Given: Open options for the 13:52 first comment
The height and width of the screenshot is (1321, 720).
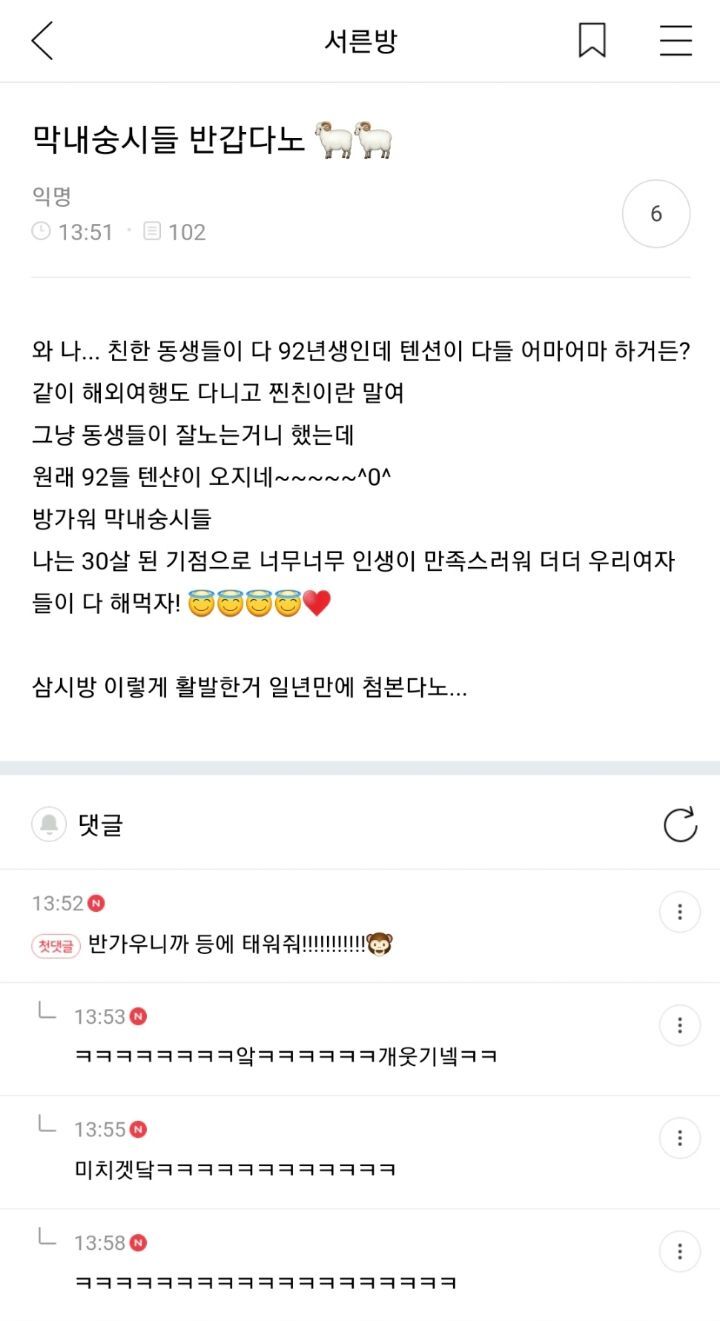Looking at the screenshot, I should [x=680, y=912].
